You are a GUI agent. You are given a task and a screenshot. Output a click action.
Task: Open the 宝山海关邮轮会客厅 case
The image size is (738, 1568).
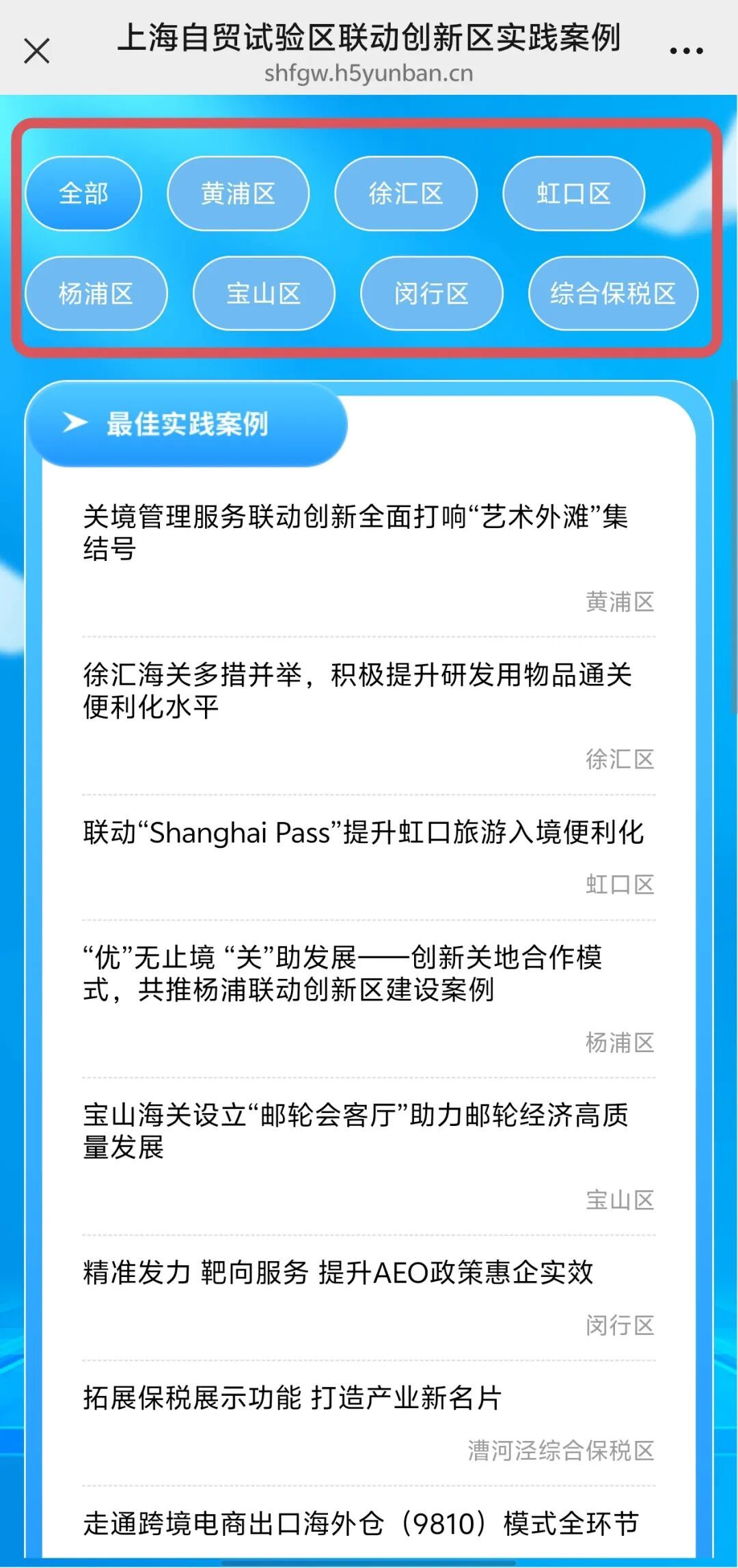pos(355,1131)
